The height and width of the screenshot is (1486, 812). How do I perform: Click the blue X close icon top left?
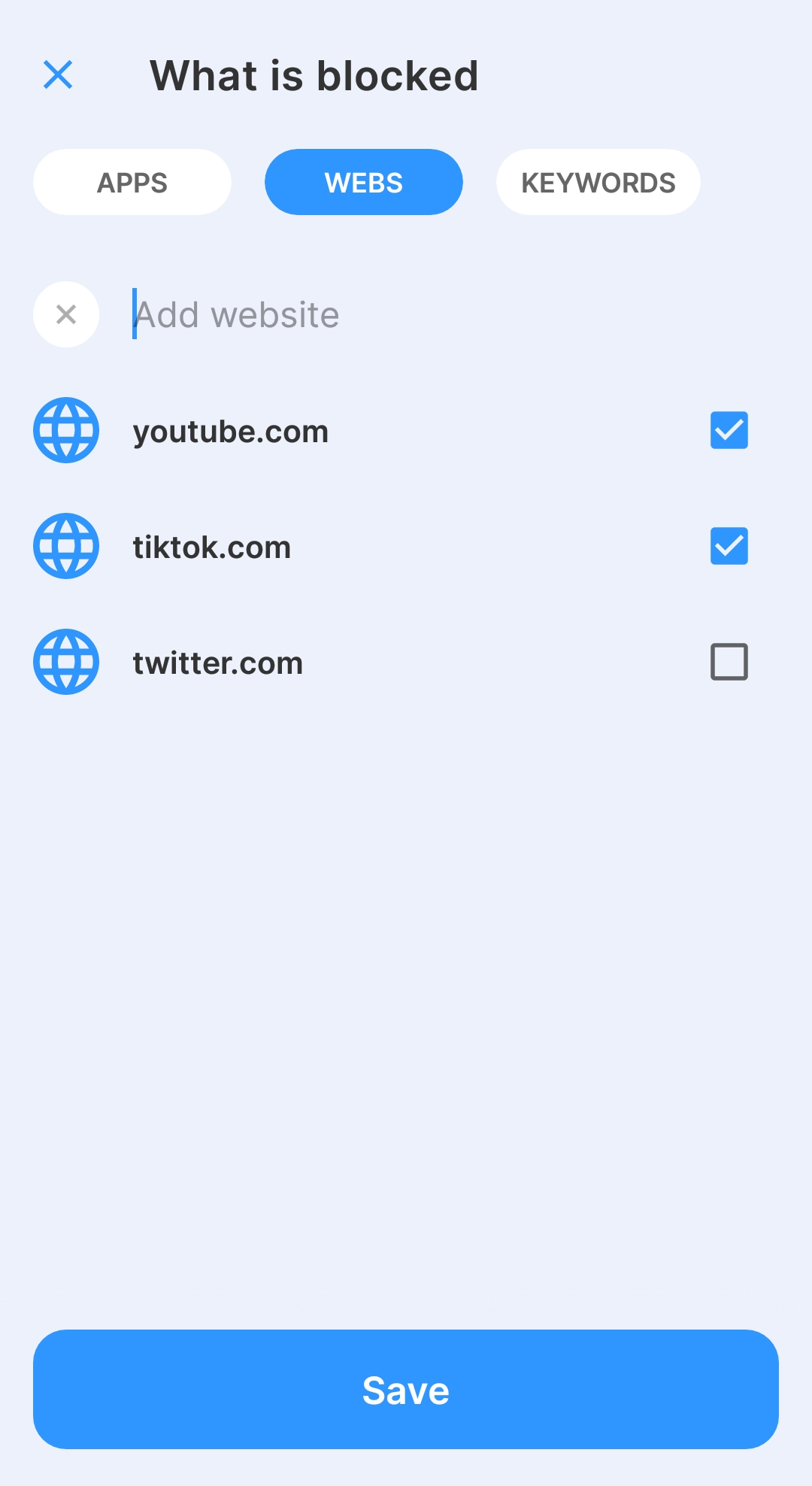coord(58,75)
